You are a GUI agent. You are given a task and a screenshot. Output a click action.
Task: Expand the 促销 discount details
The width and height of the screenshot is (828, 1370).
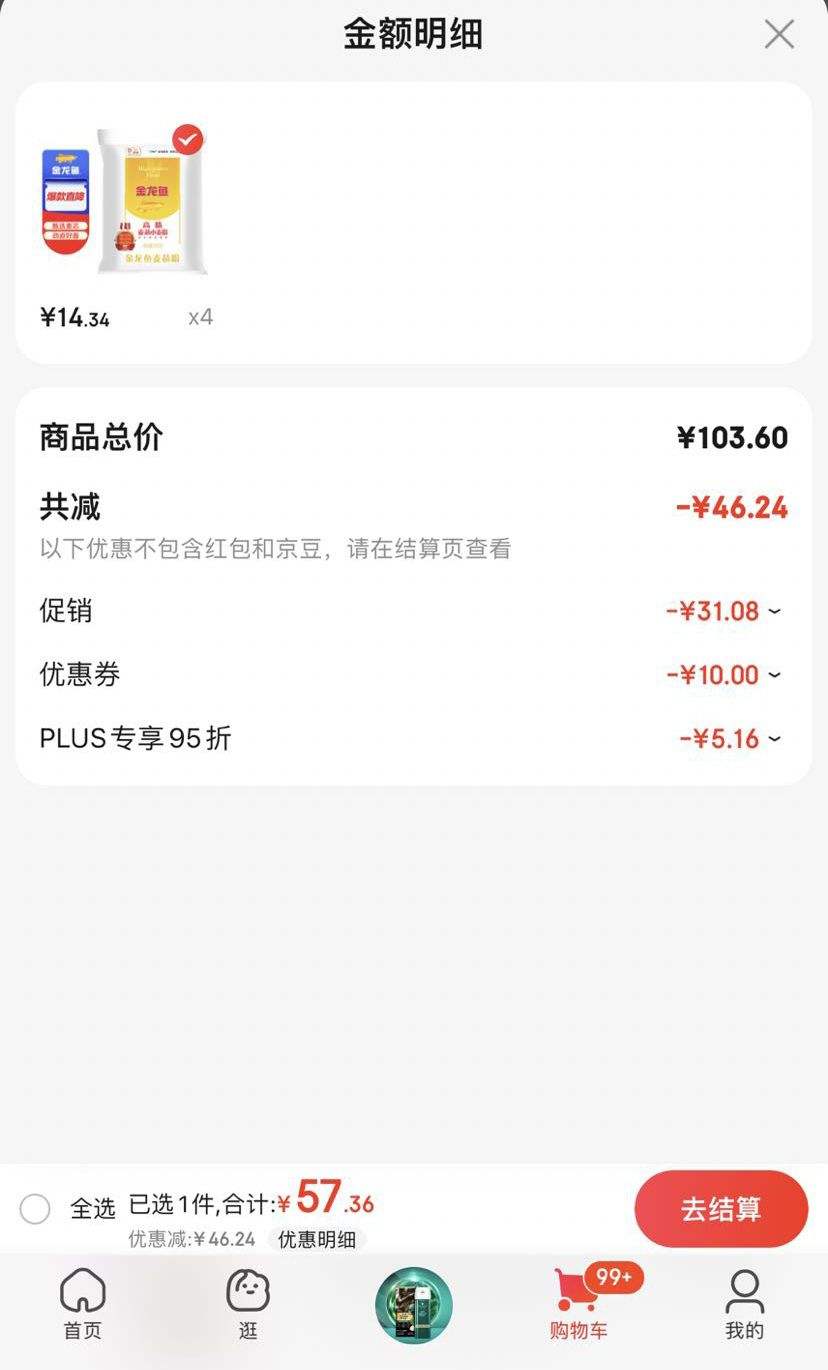(774, 611)
